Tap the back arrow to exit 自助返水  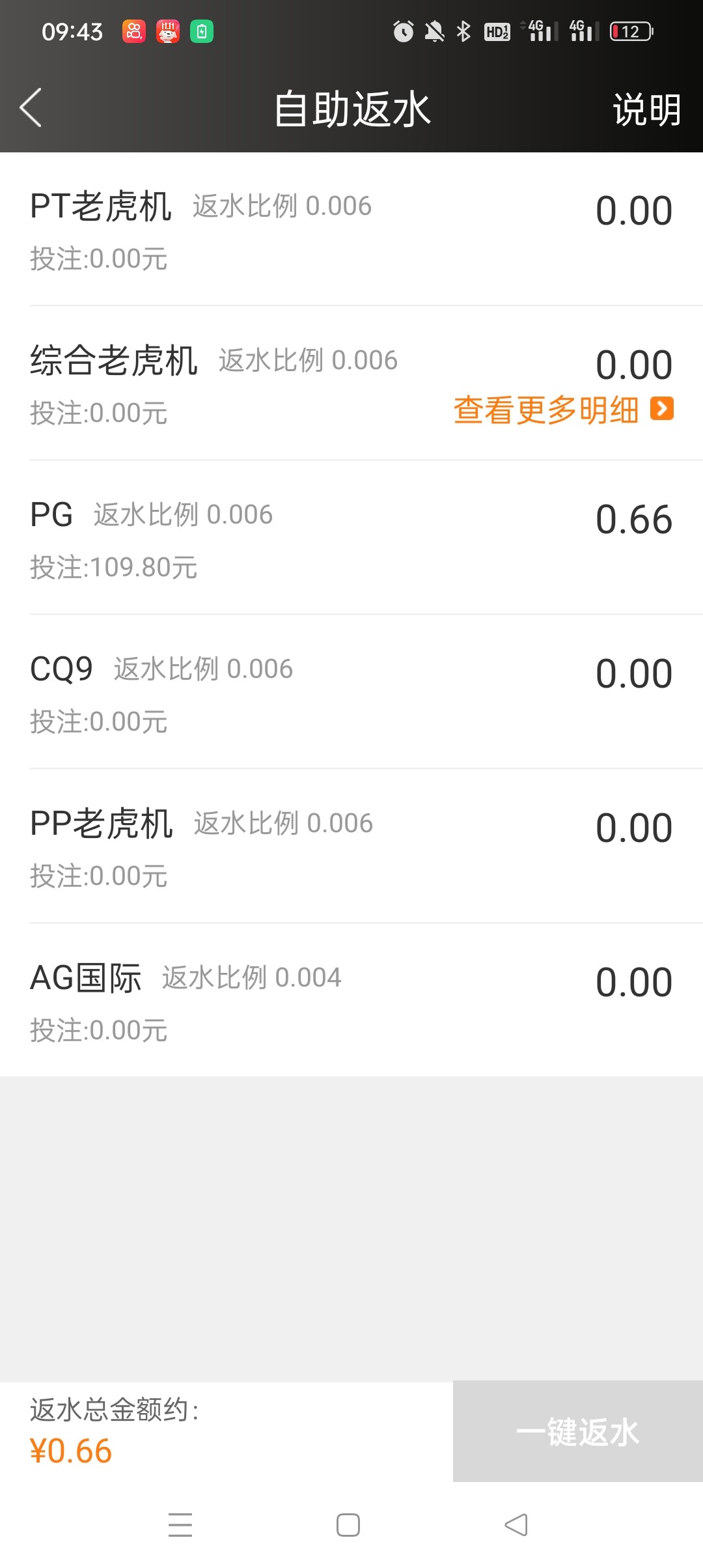tap(31, 108)
